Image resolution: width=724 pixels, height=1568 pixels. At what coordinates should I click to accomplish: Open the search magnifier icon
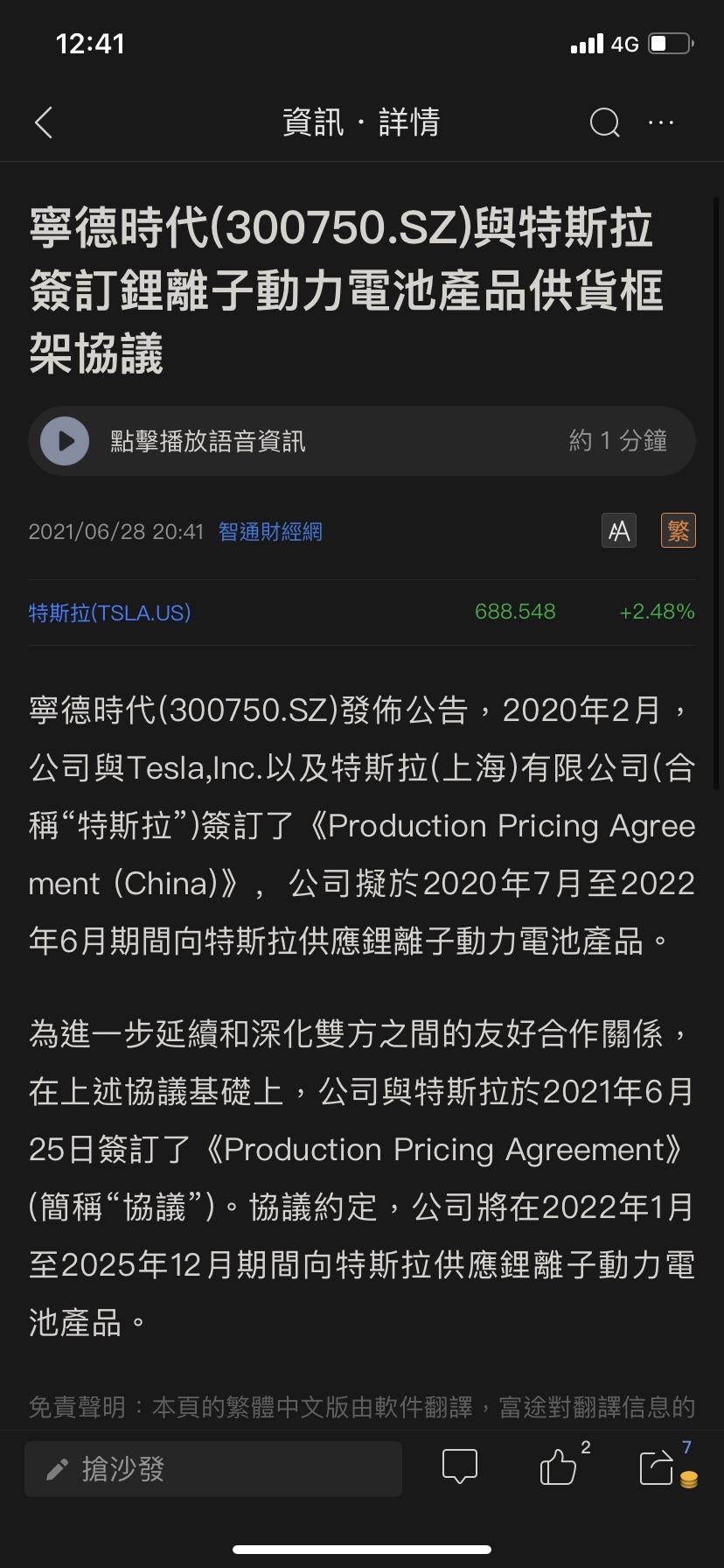pos(604,123)
